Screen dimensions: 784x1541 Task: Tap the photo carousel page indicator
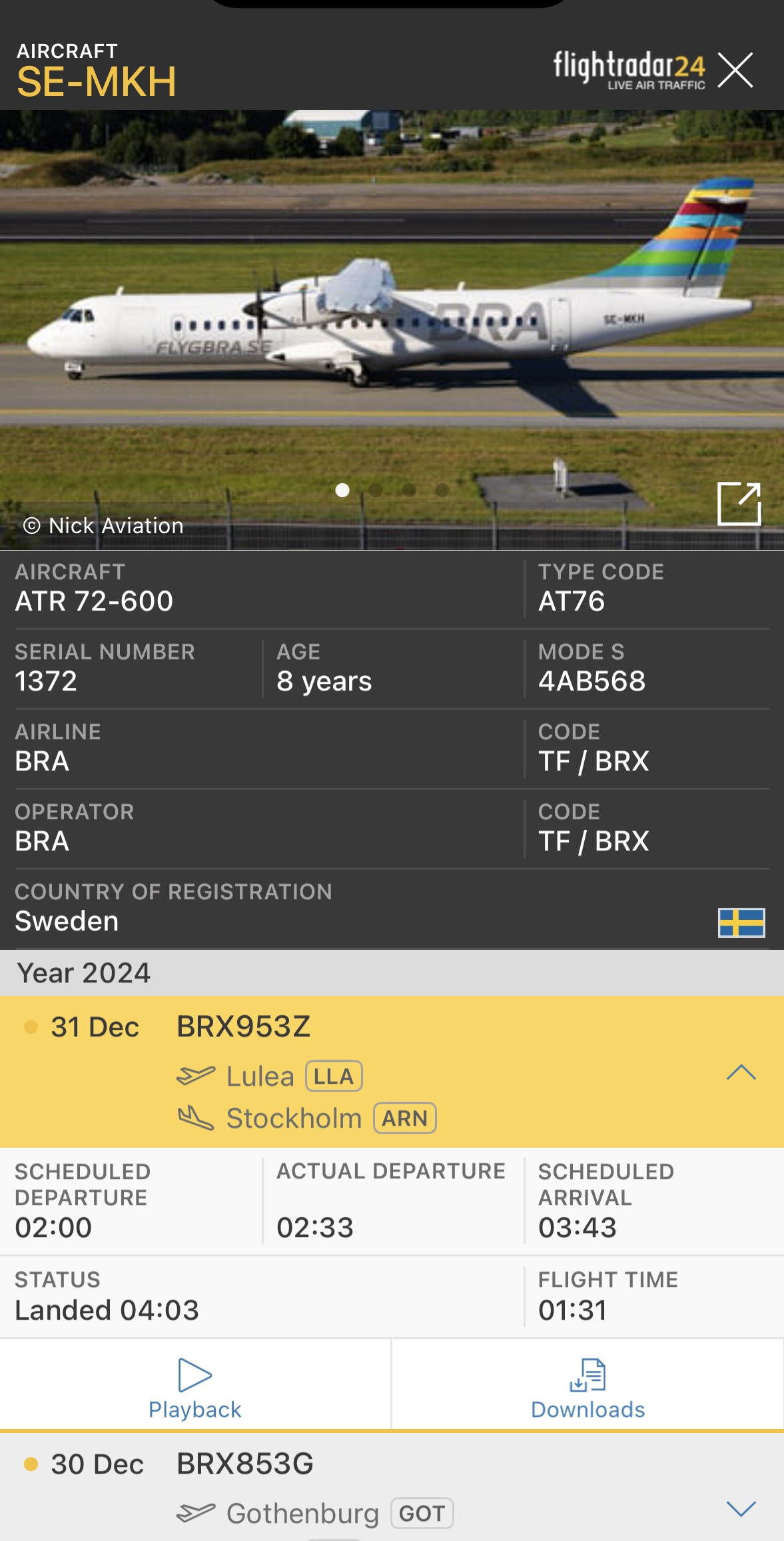point(392,491)
